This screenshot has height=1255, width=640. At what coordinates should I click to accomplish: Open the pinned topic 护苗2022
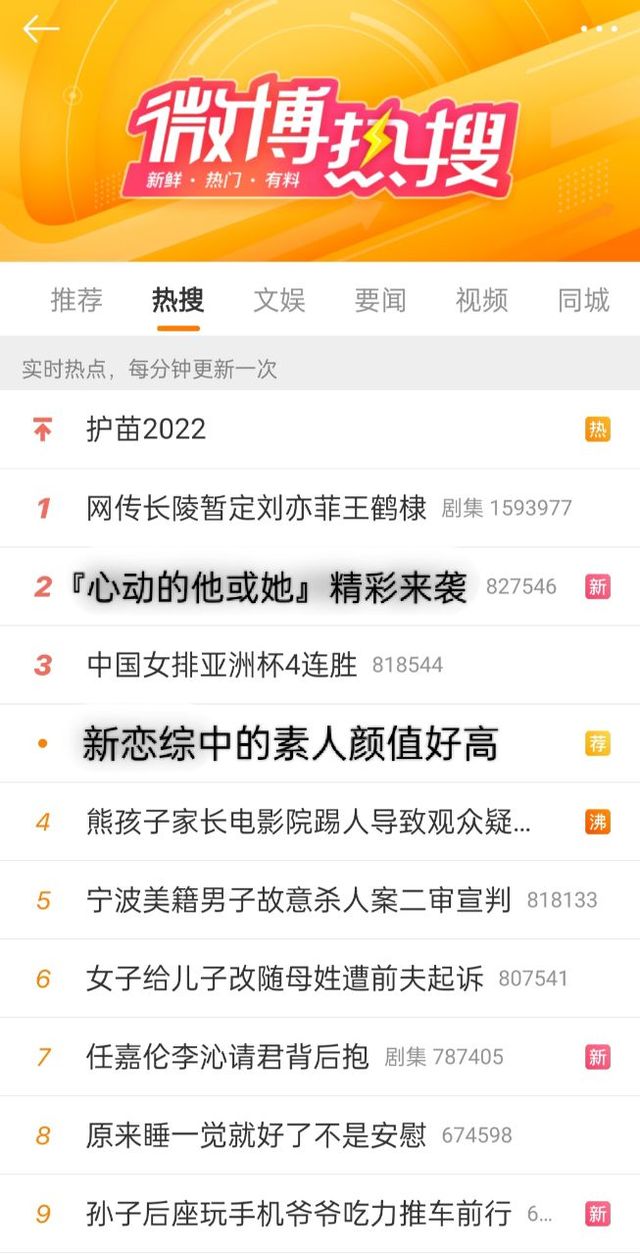click(x=320, y=430)
